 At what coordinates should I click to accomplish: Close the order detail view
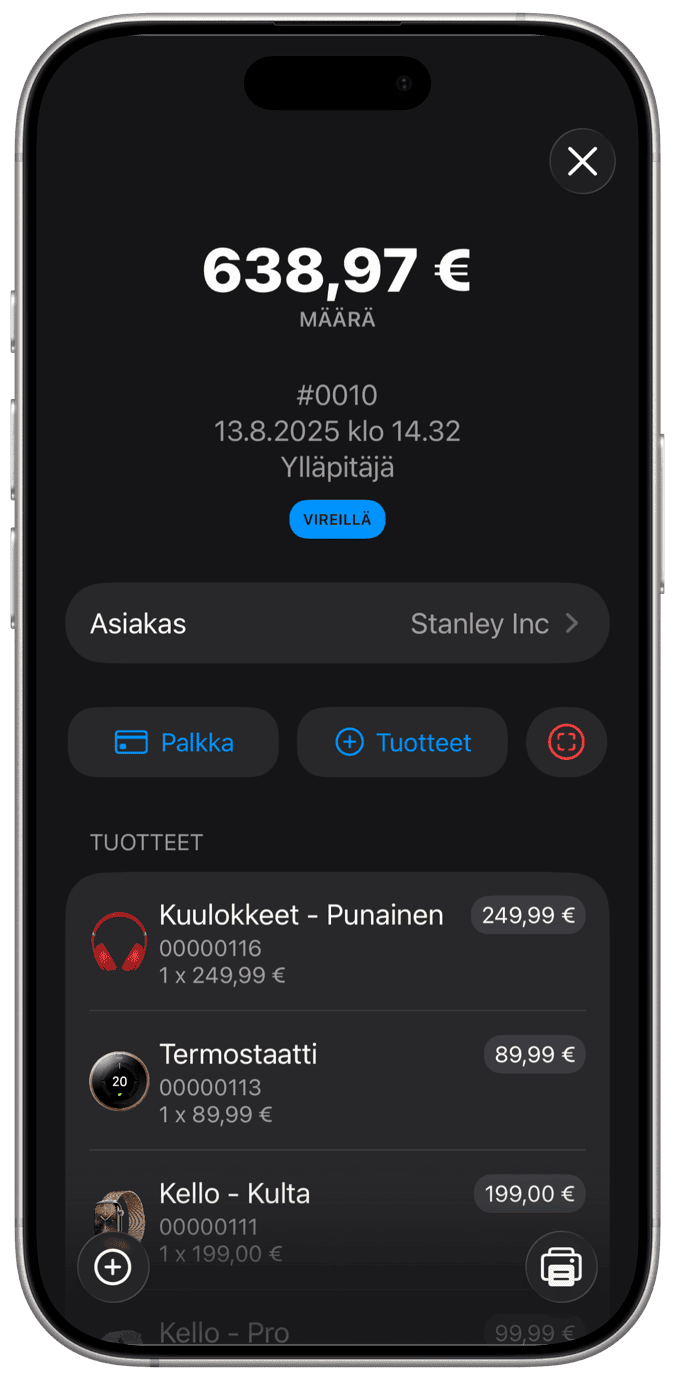tap(582, 161)
